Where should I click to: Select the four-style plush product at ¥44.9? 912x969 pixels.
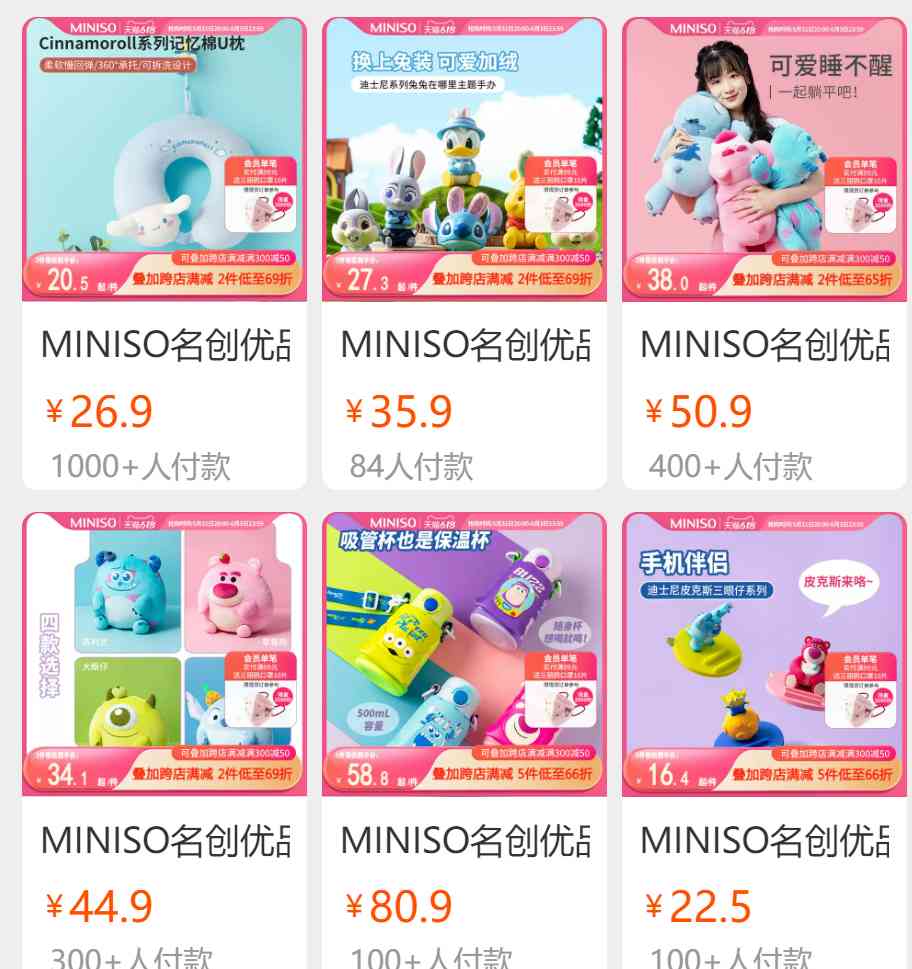[164, 655]
